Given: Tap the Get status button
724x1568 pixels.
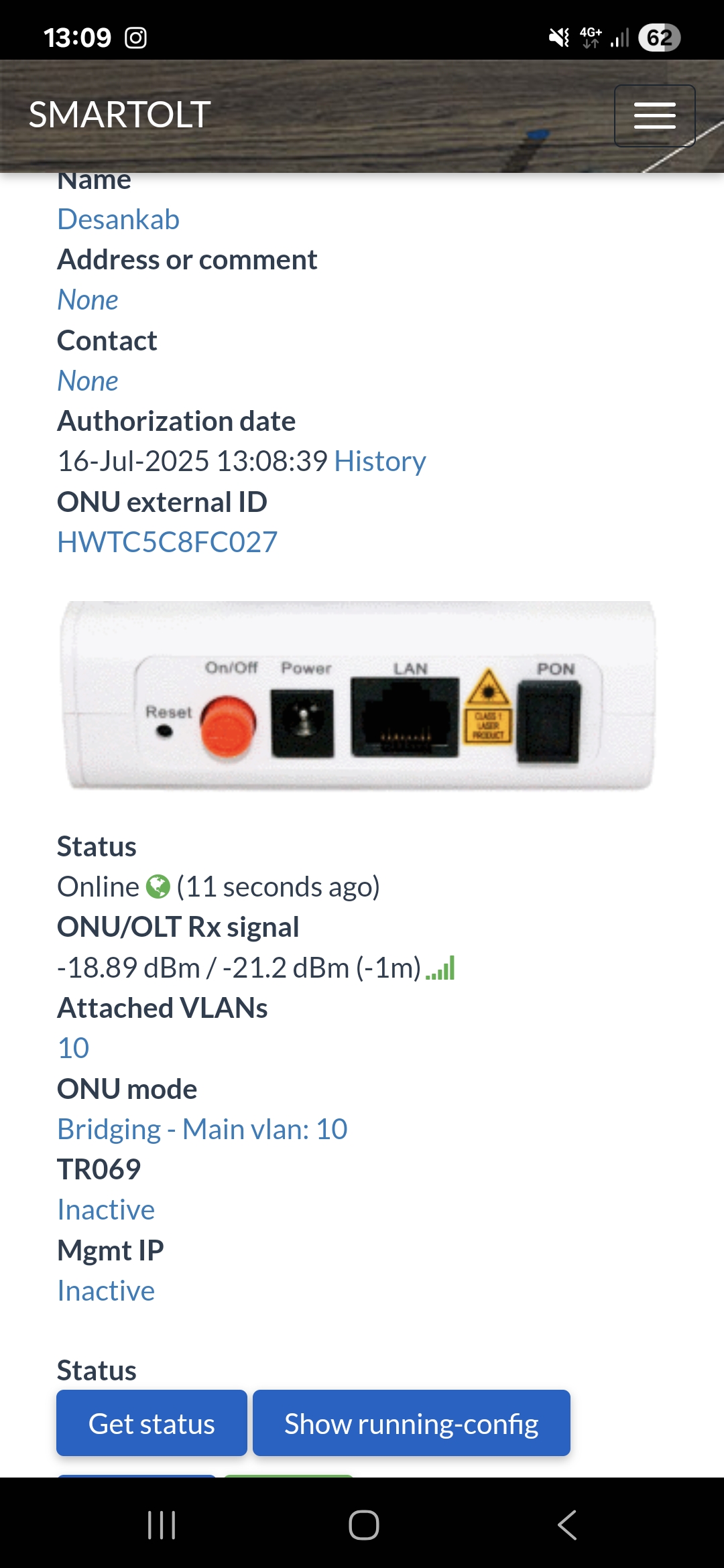Looking at the screenshot, I should point(152,1423).
